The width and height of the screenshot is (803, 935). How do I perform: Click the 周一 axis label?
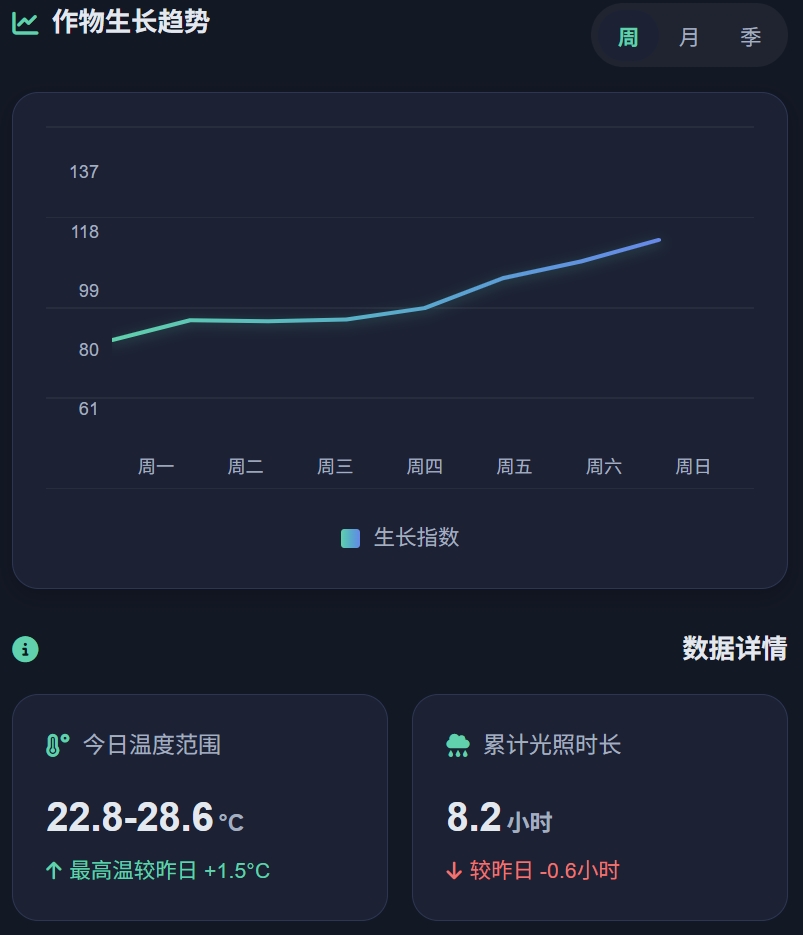[x=156, y=466]
